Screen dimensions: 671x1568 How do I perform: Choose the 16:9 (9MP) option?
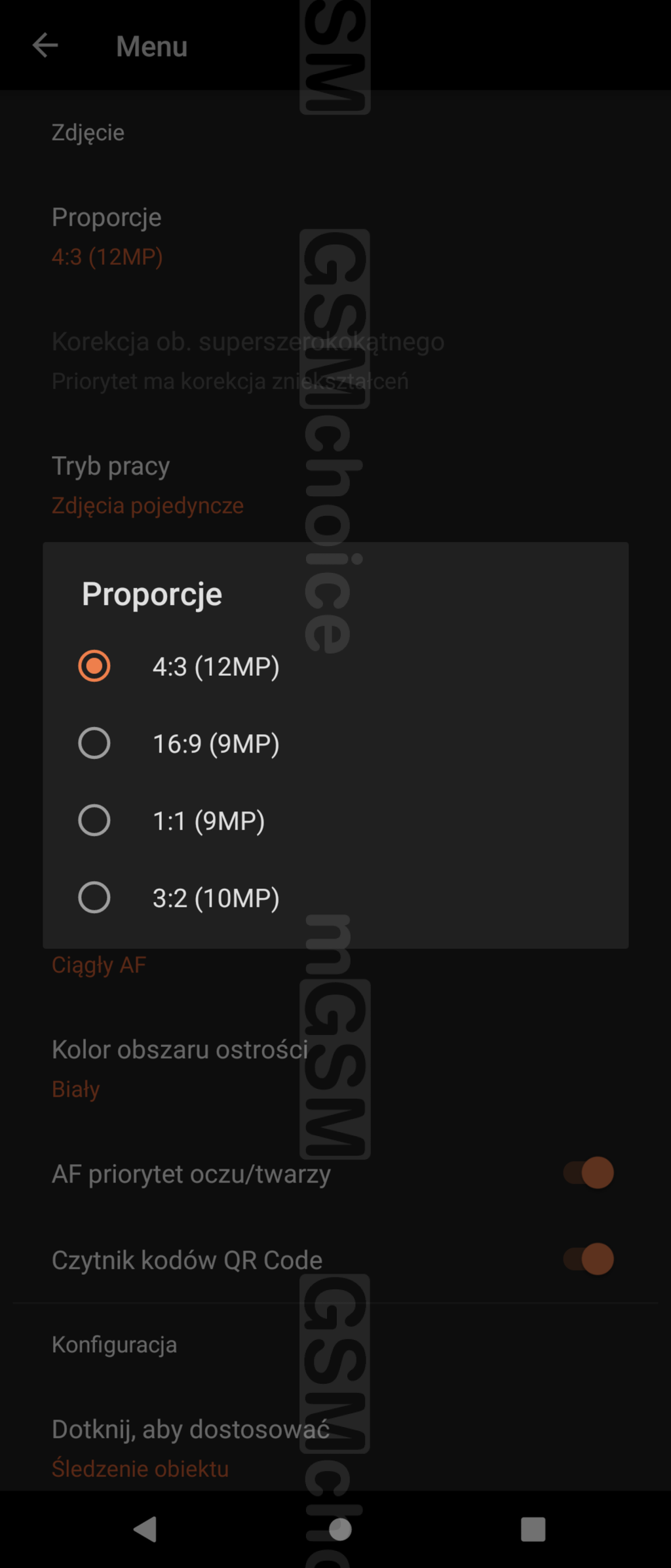94,743
